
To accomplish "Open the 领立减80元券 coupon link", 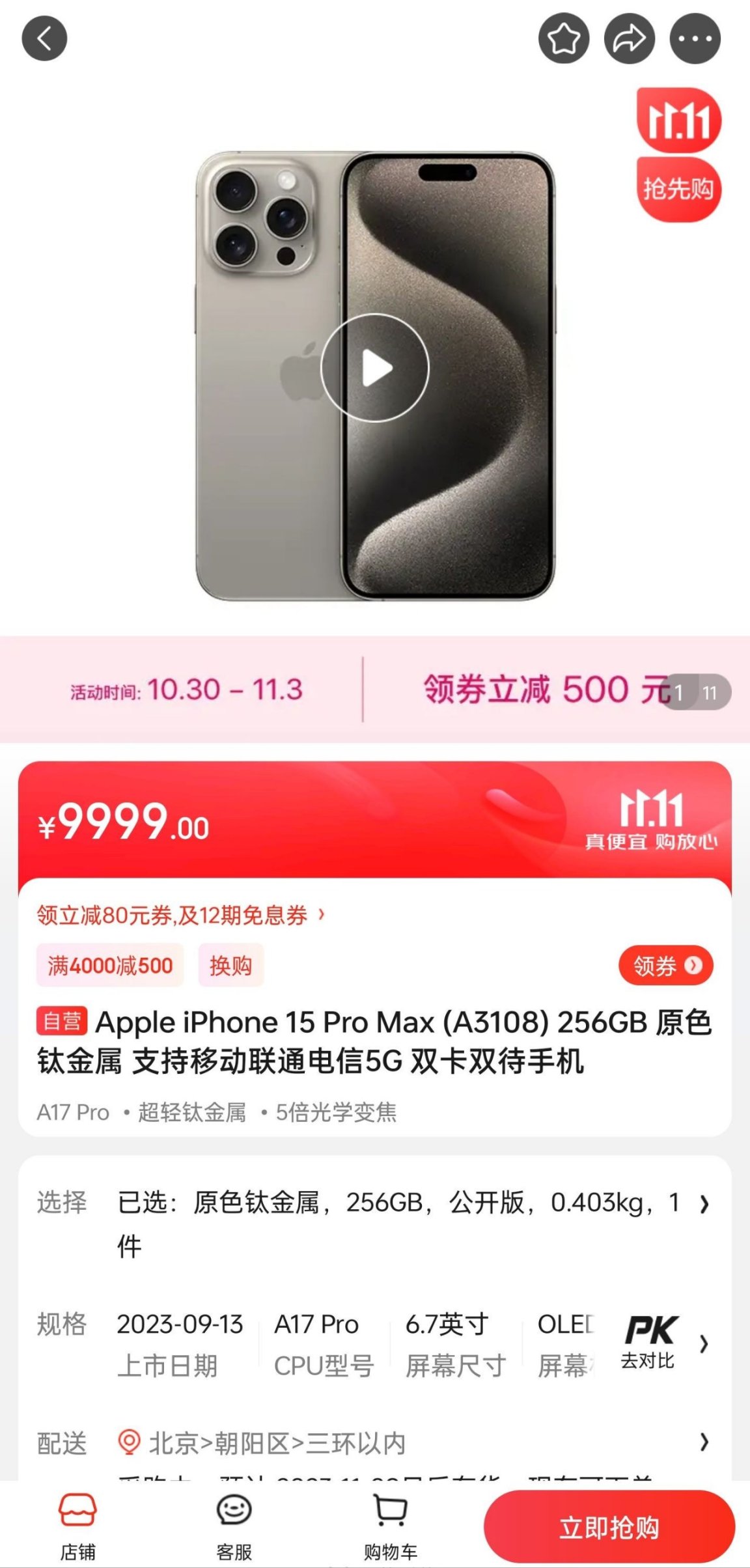I will [180, 916].
